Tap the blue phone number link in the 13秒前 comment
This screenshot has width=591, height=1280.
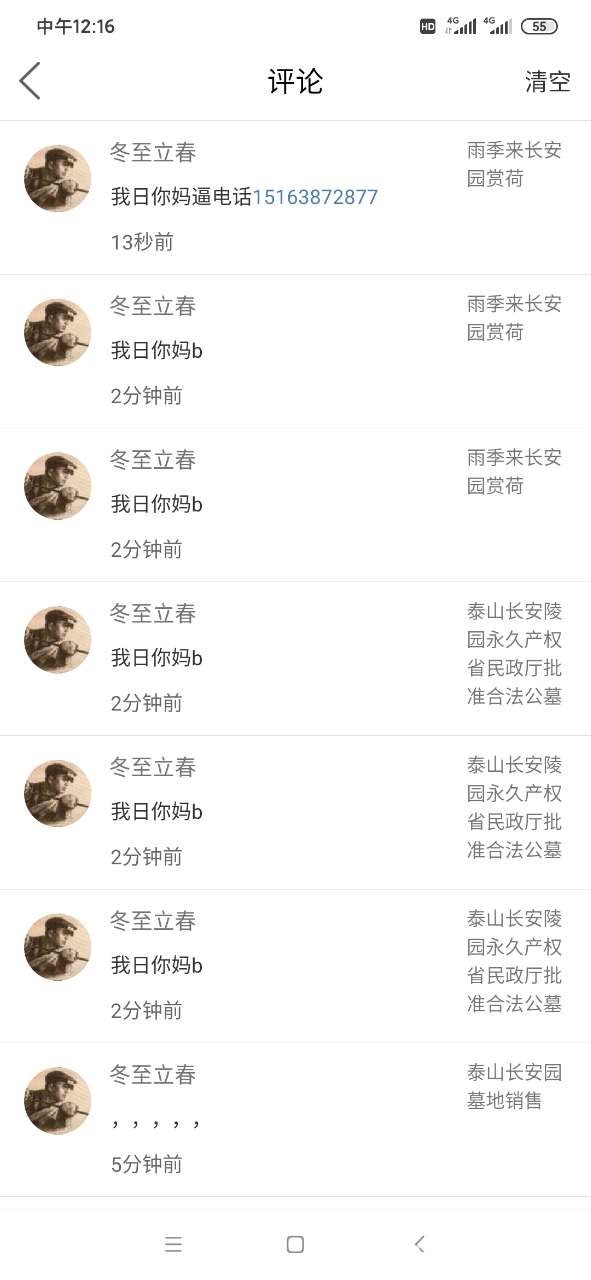click(x=315, y=197)
